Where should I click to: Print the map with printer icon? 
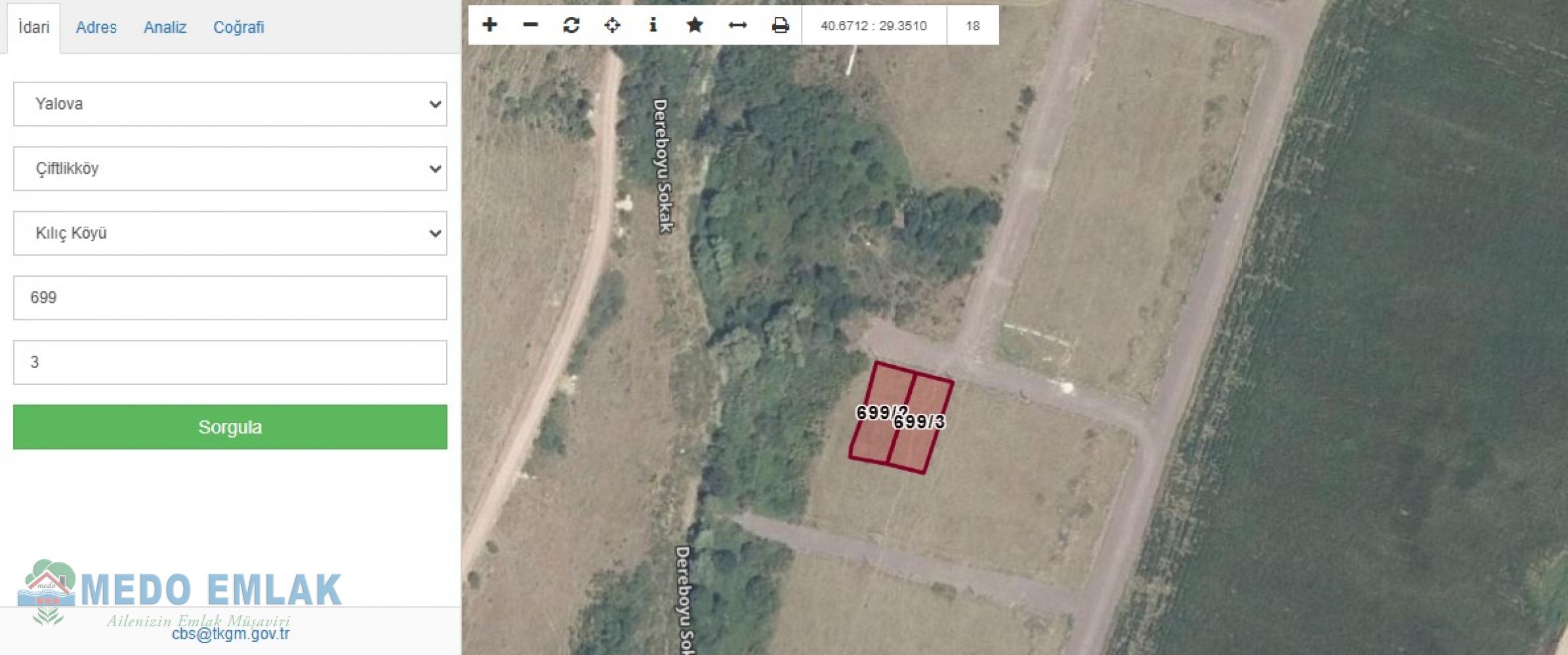pyautogui.click(x=780, y=26)
